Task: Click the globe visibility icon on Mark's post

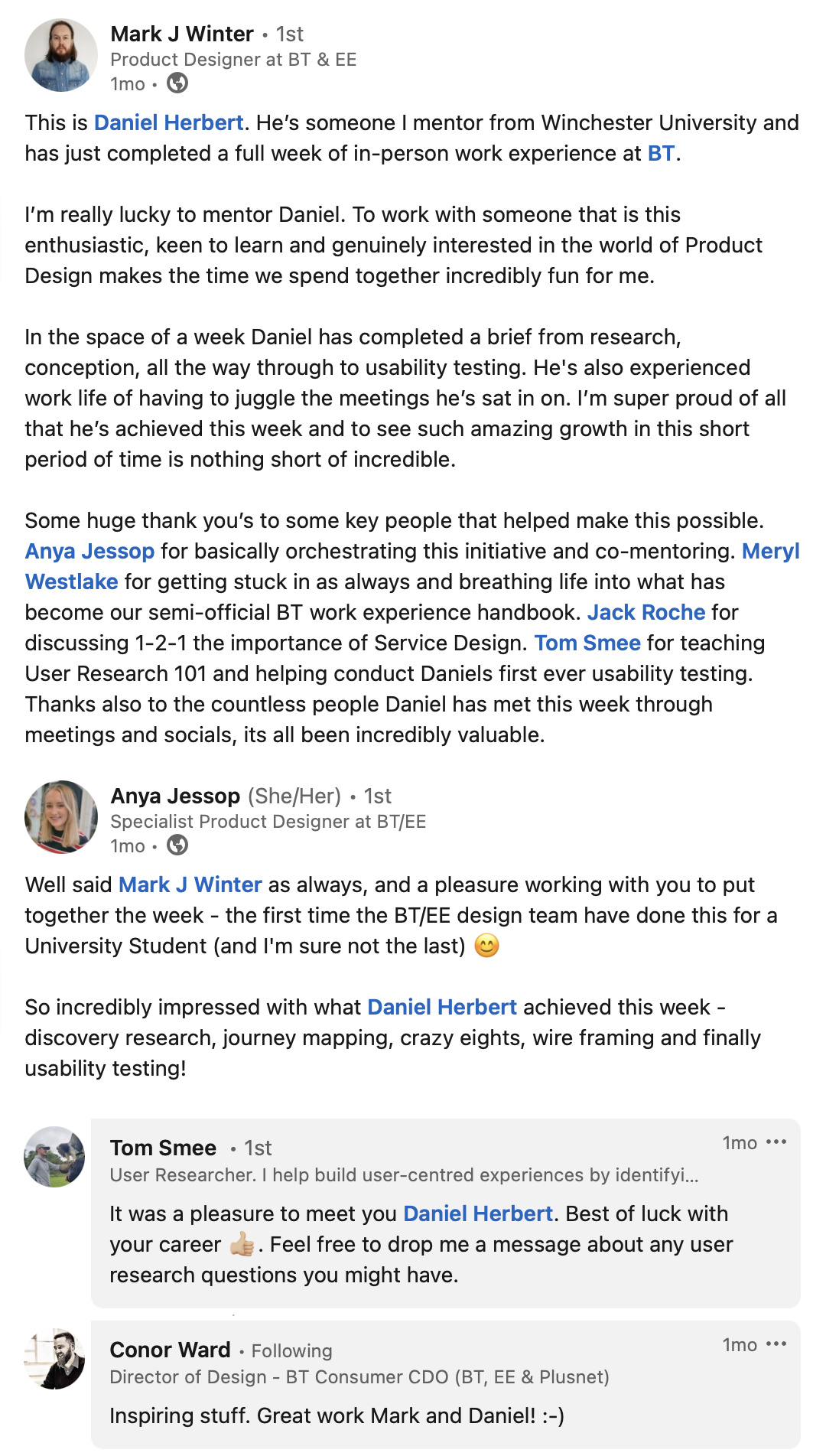Action: pos(177,84)
